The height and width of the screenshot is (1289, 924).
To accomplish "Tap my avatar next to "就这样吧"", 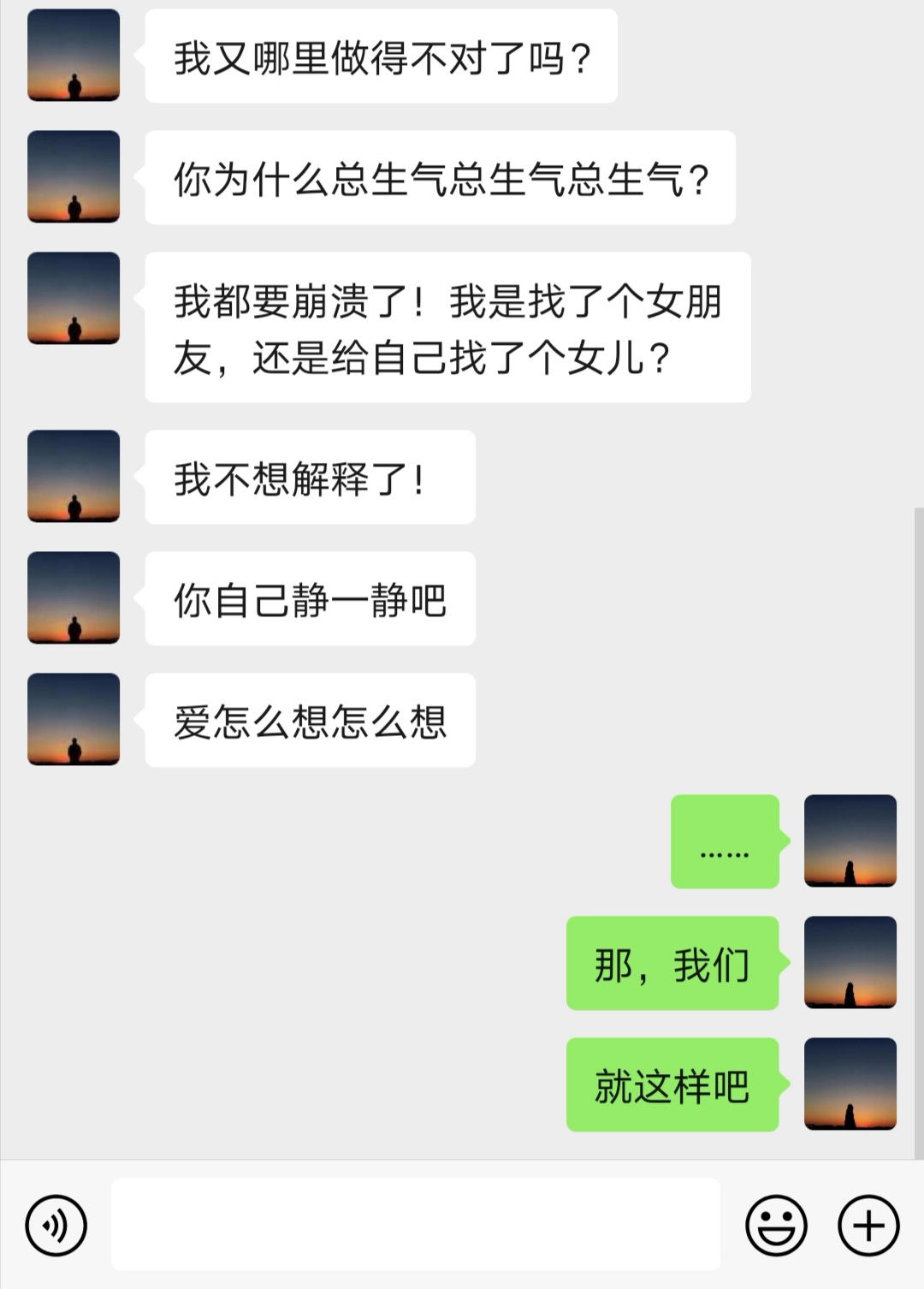I will click(x=850, y=1084).
